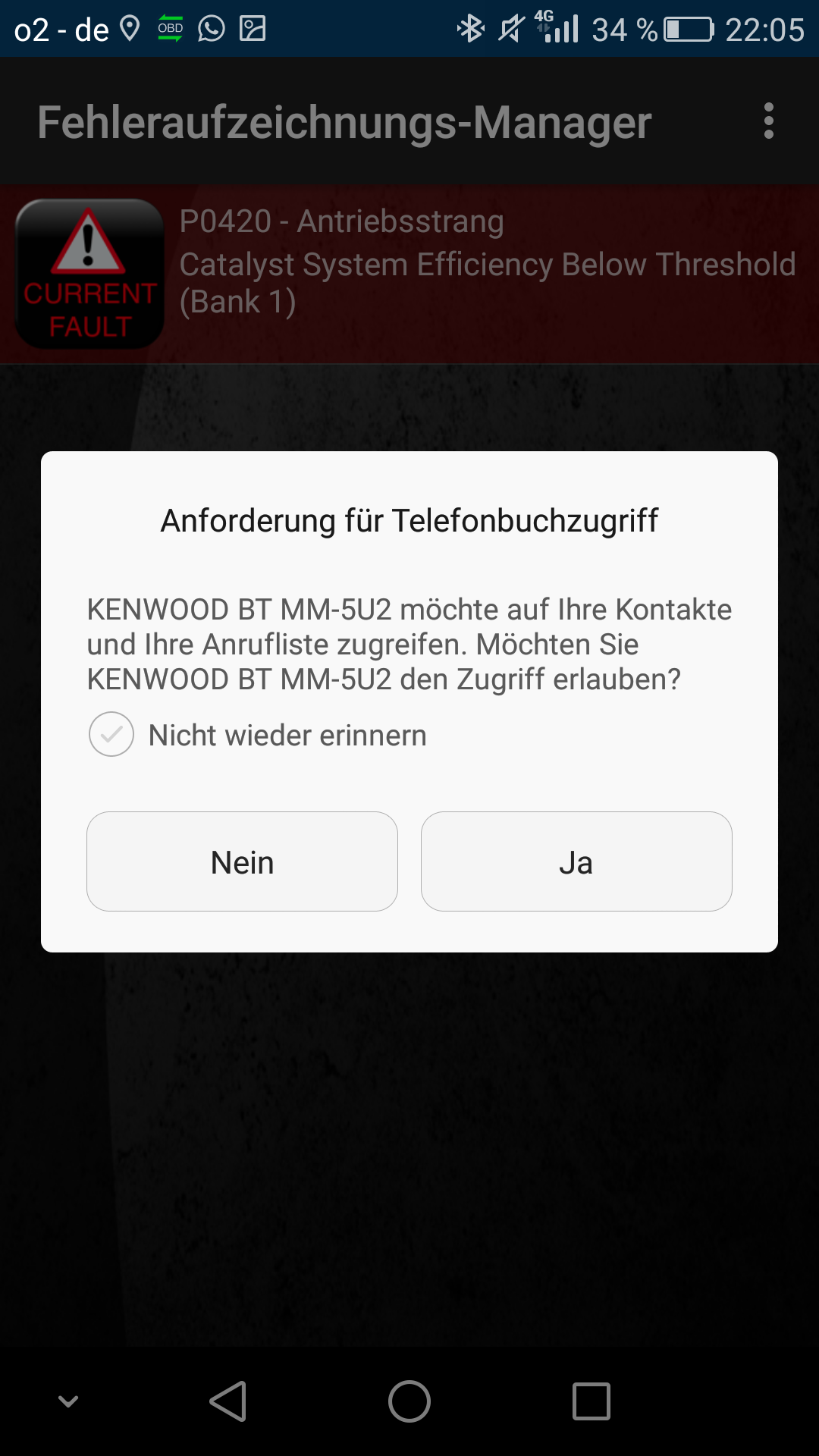Open the recent apps overview
Image resolution: width=819 pixels, height=1456 pixels.
click(591, 1401)
